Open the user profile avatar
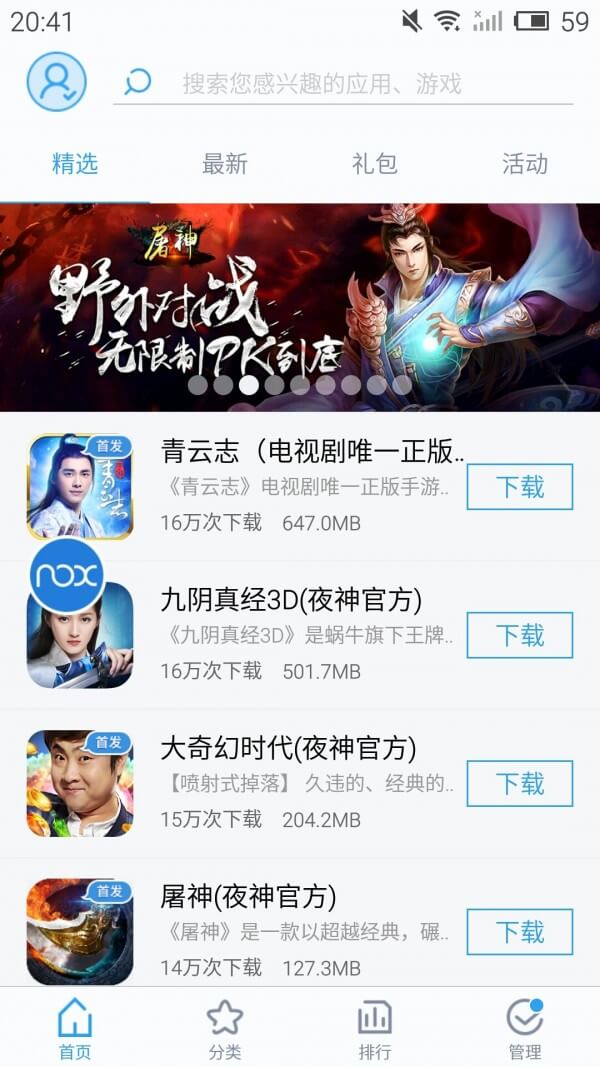 56,82
